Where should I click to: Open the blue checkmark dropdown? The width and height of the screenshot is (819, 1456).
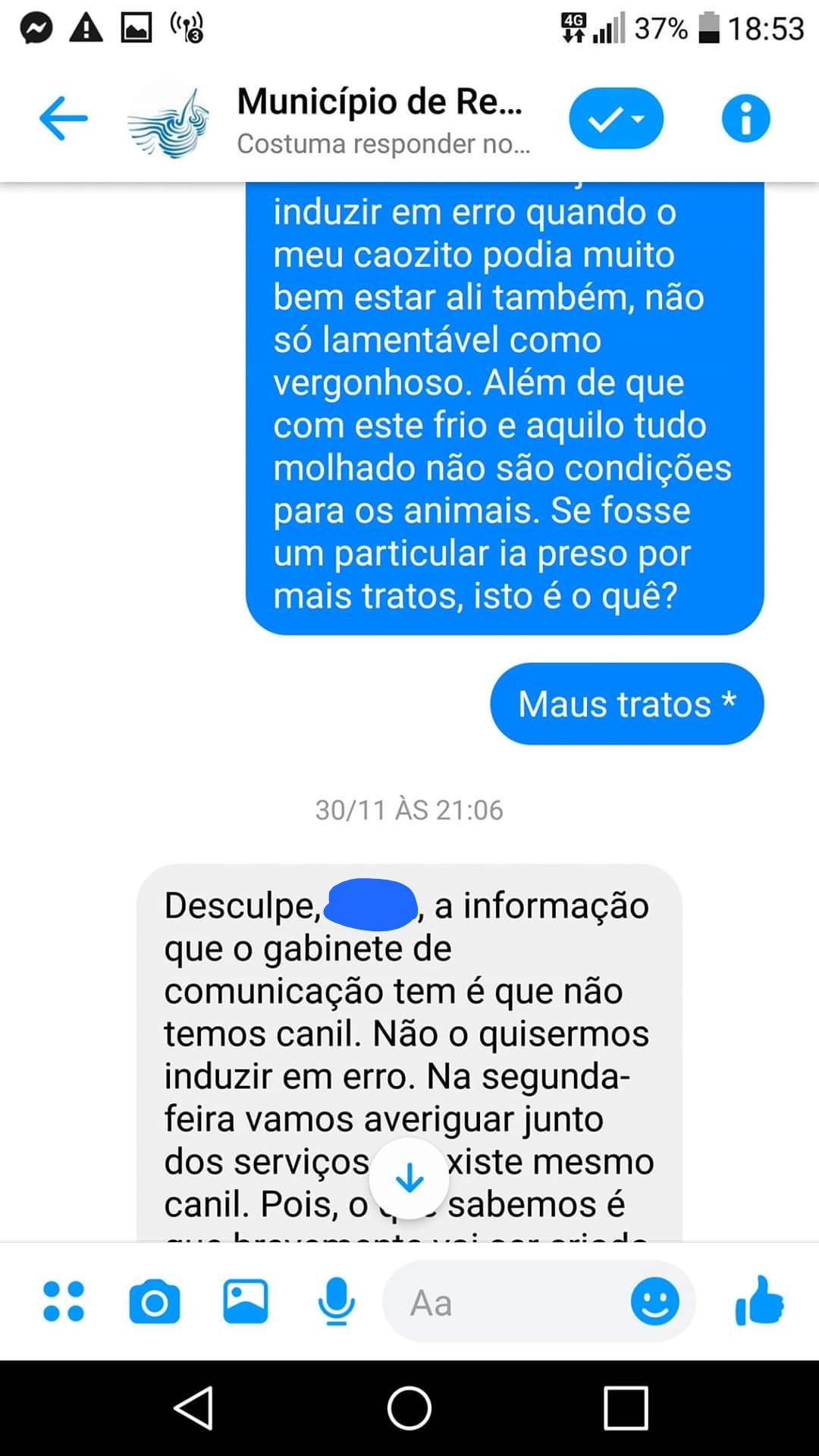pyautogui.click(x=616, y=118)
